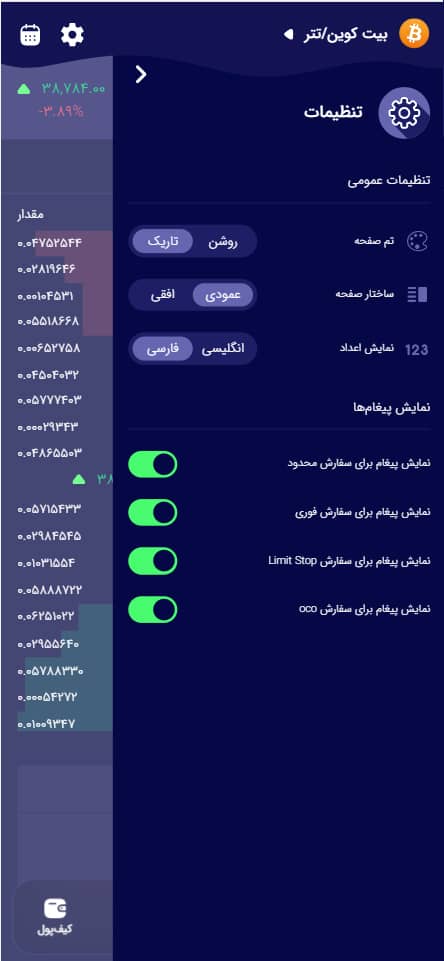Open the calendar icon in the top bar
This screenshot has width=444, height=961.
pos(30,36)
